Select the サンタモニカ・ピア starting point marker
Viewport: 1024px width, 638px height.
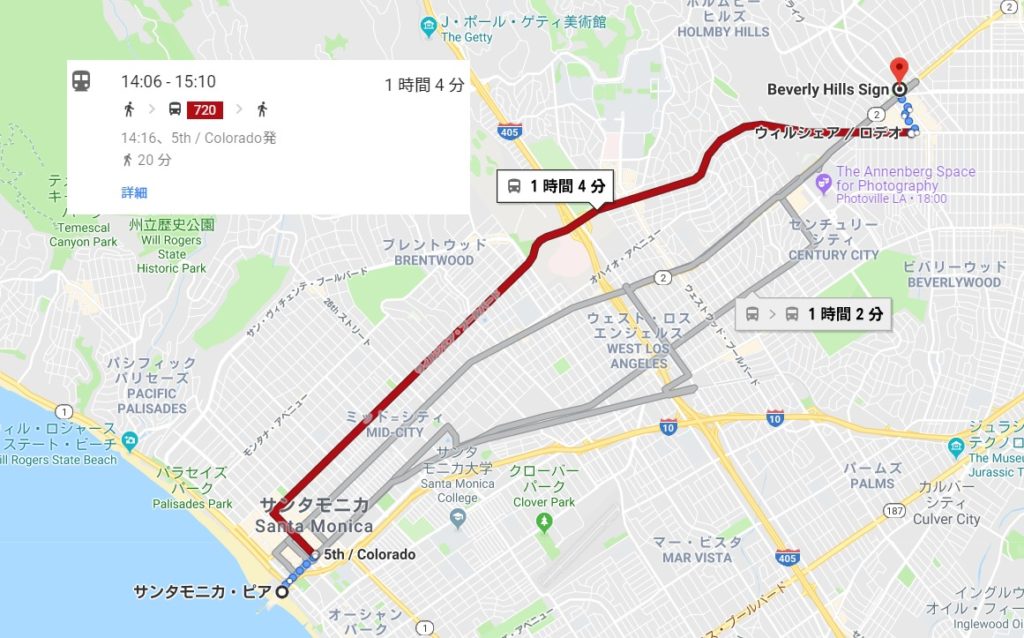tap(280, 591)
